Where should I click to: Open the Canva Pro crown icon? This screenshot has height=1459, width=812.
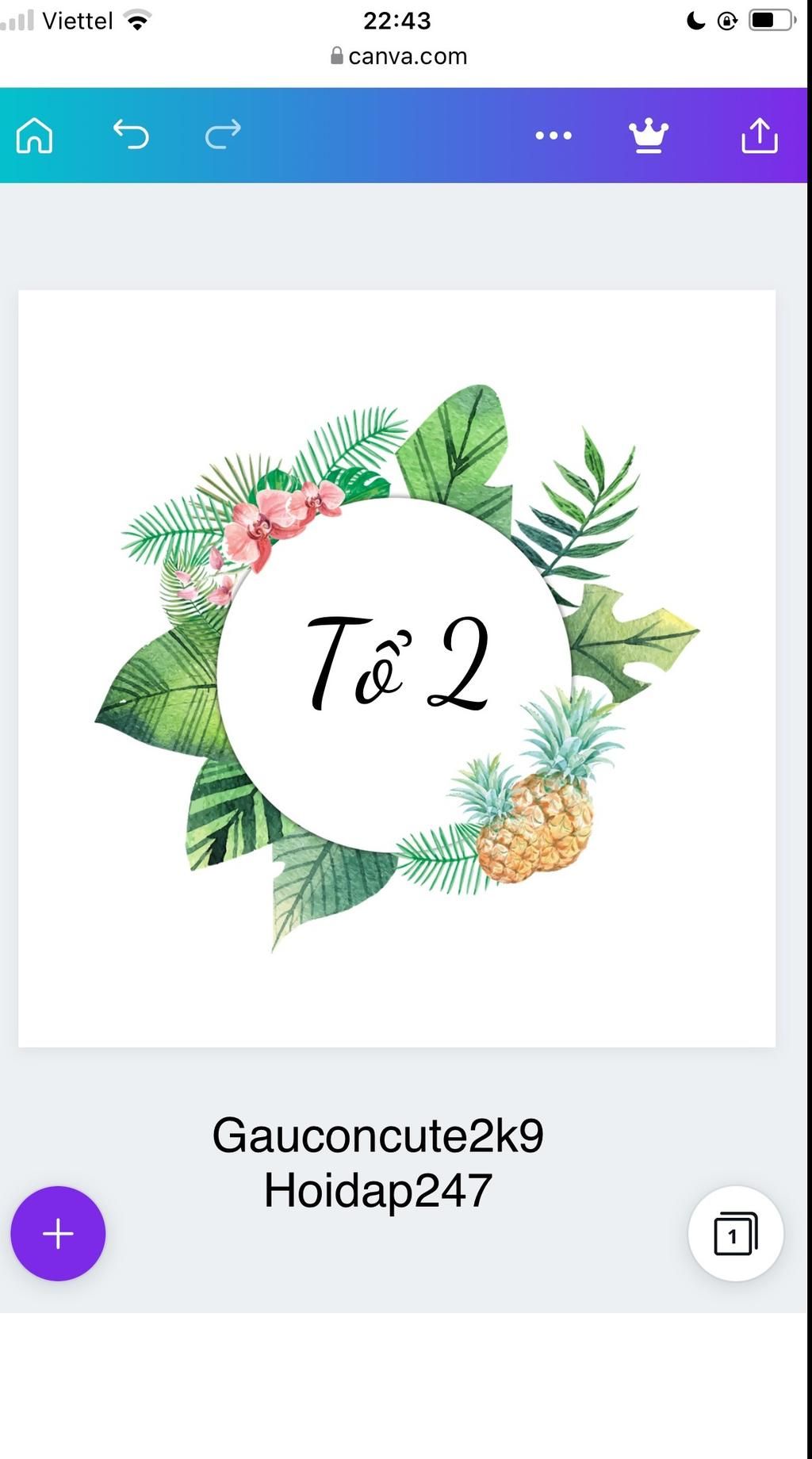[649, 136]
